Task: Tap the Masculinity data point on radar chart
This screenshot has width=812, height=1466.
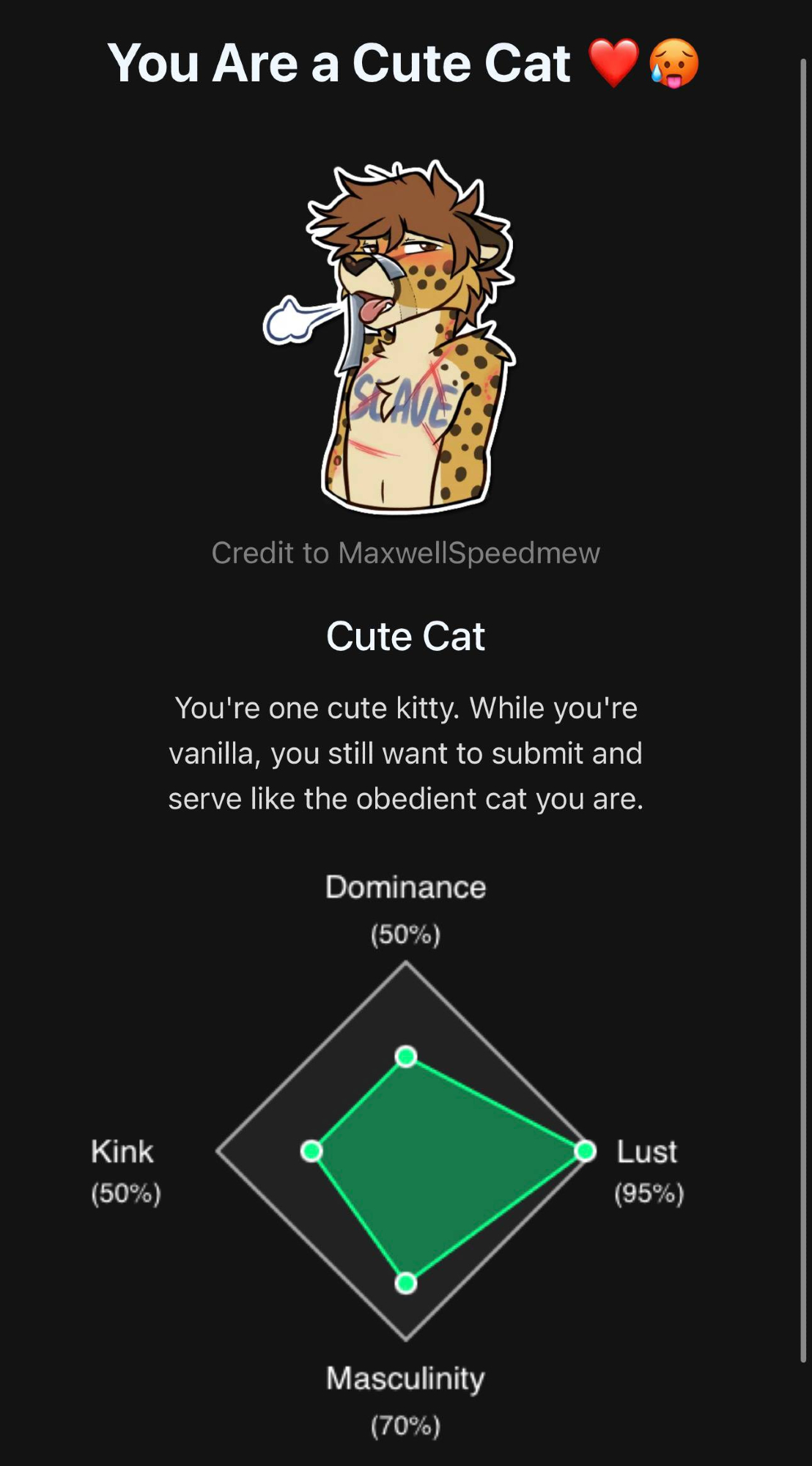Action: [x=406, y=1283]
